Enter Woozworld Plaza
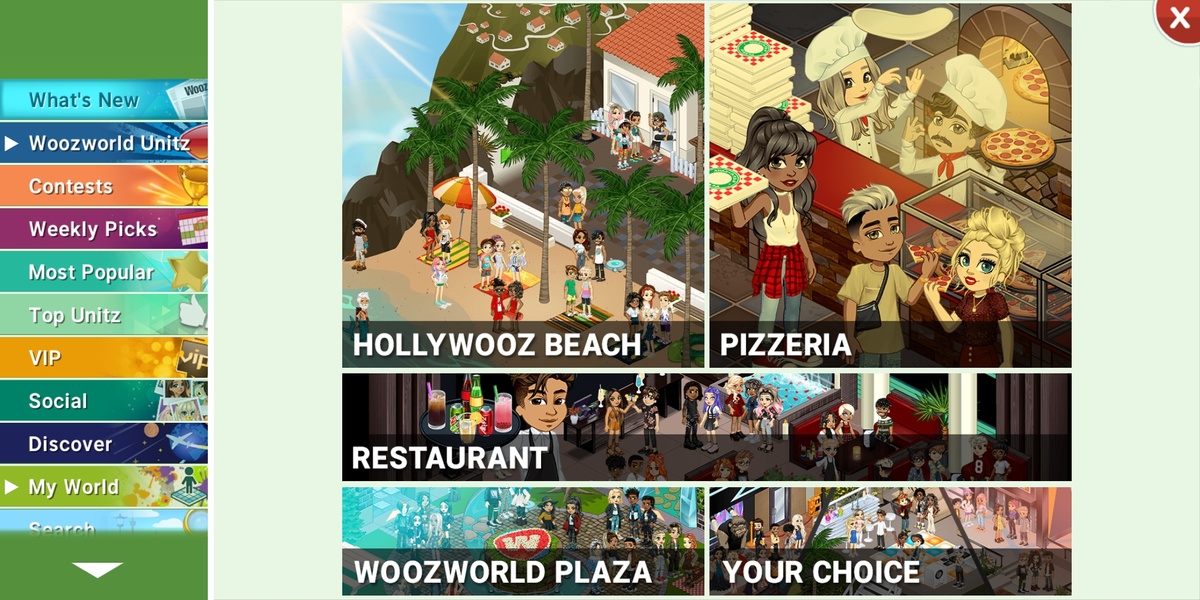The width and height of the screenshot is (1200, 600). coord(523,541)
